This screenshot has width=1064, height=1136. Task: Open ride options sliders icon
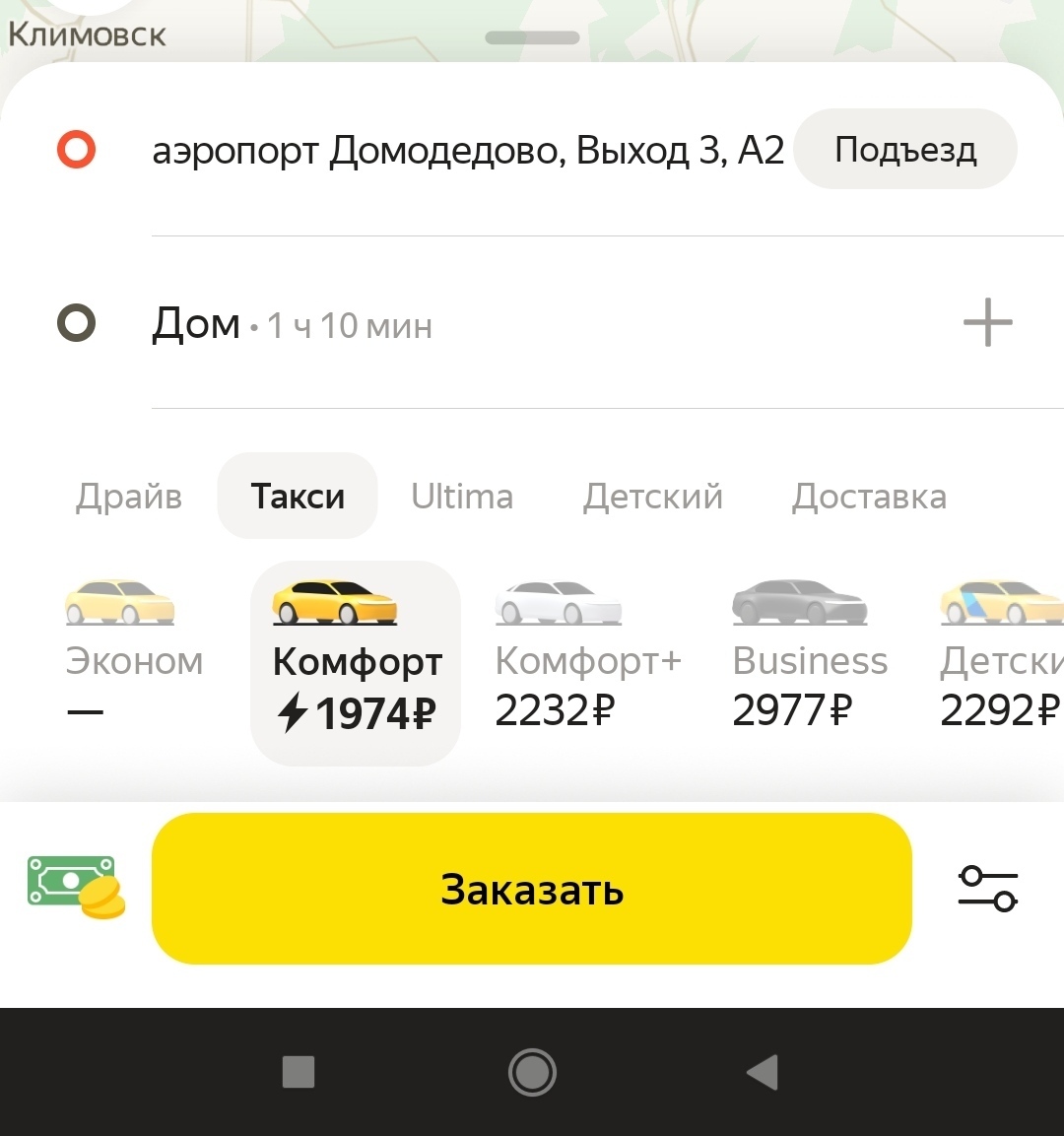coord(987,888)
